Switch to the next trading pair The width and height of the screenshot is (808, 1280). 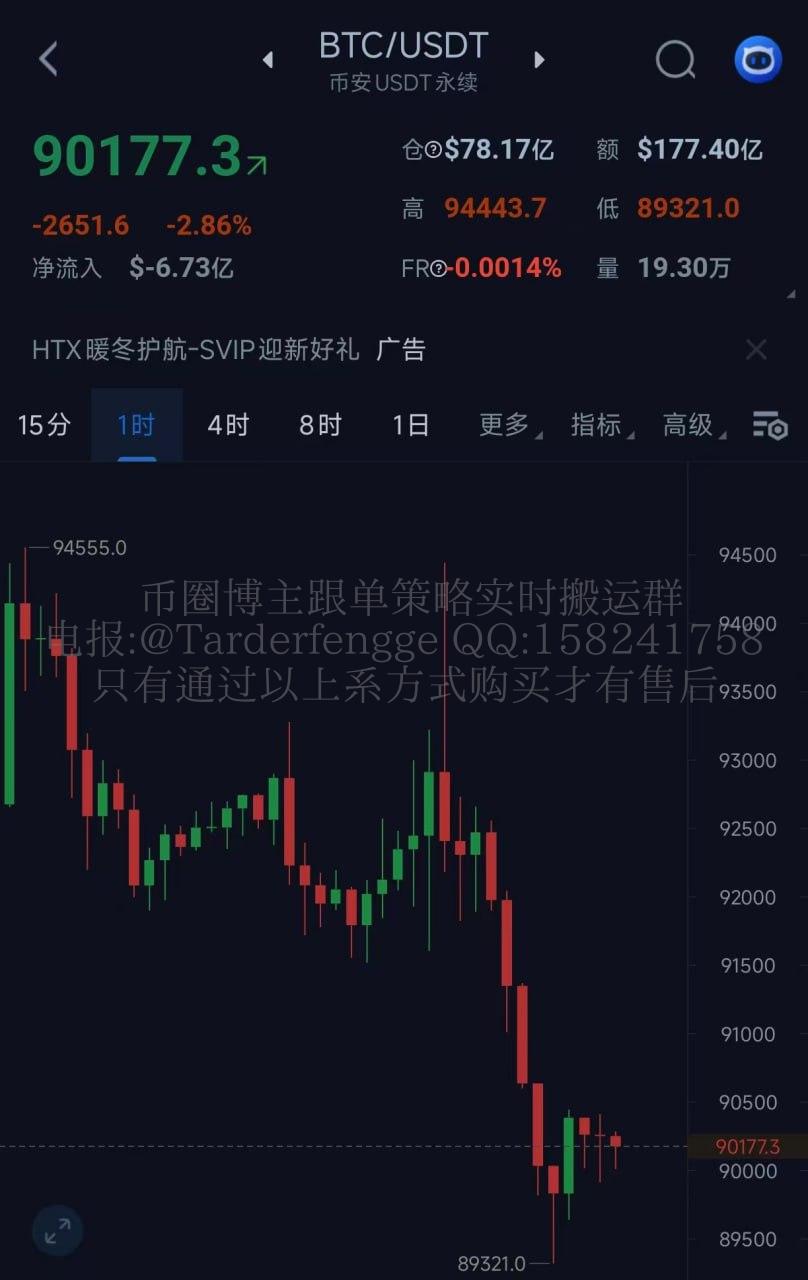tap(539, 60)
